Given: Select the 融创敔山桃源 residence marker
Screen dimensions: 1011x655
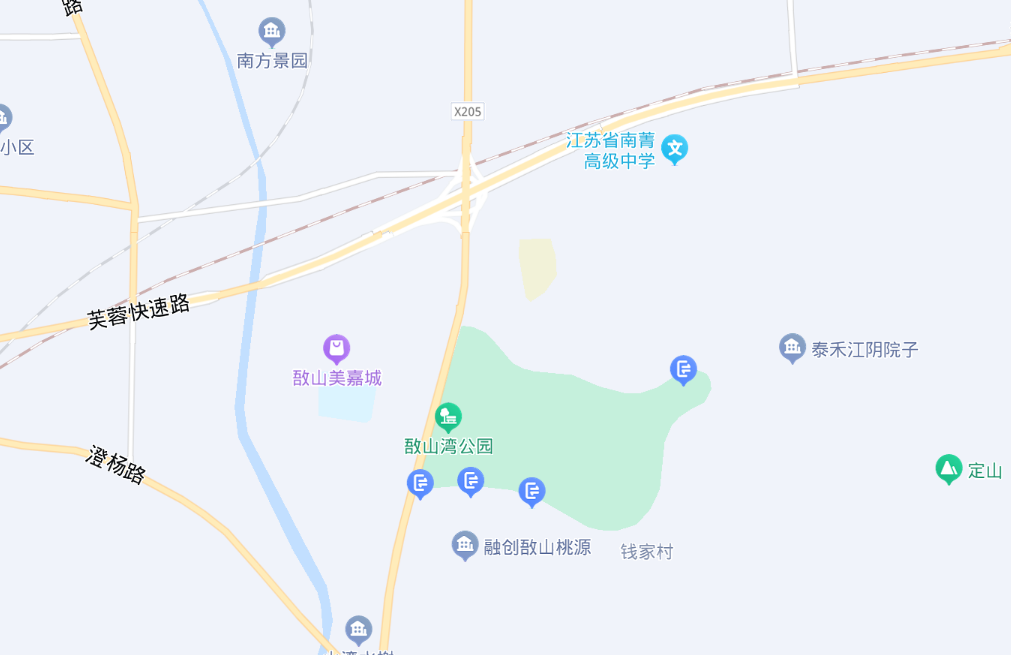Looking at the screenshot, I should [x=465, y=545].
